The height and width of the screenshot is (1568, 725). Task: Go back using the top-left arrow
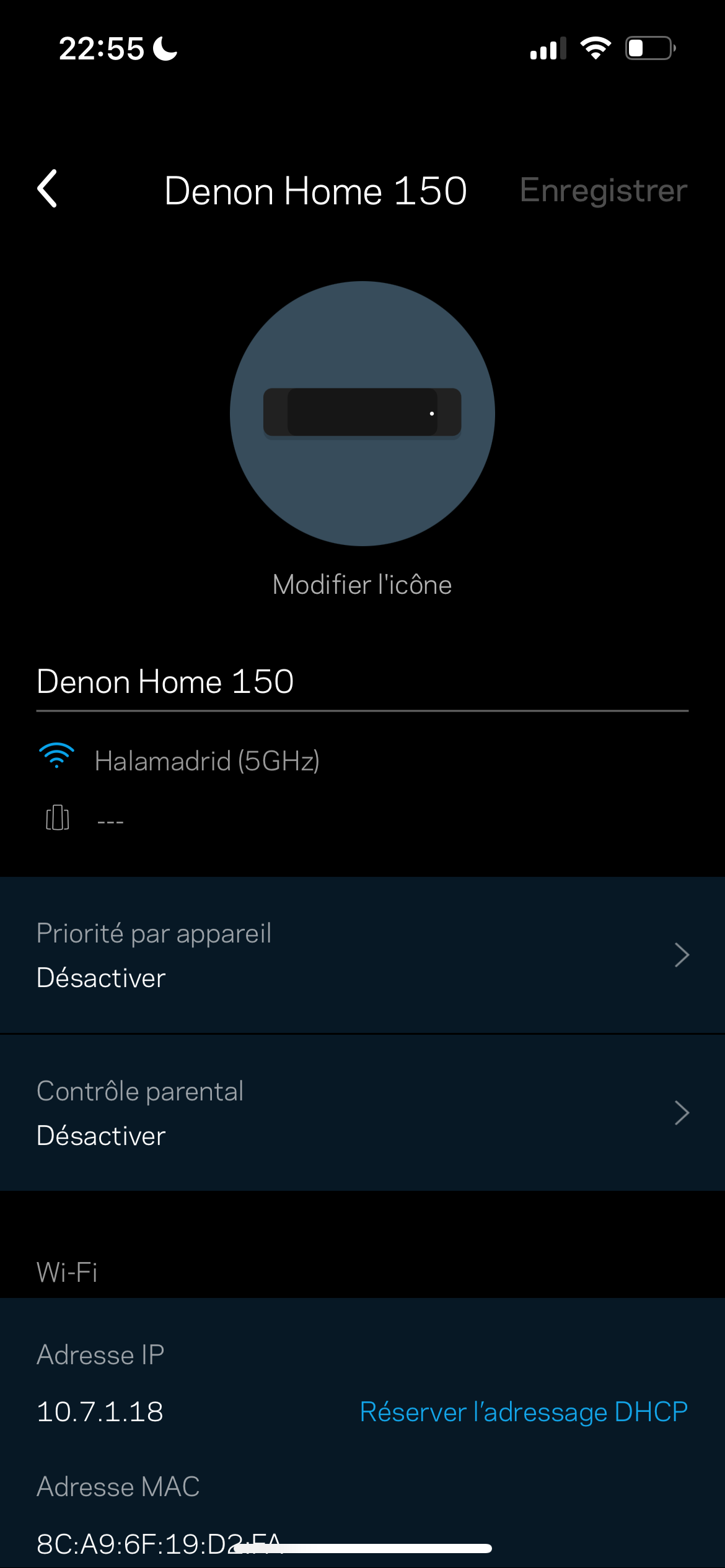47,189
